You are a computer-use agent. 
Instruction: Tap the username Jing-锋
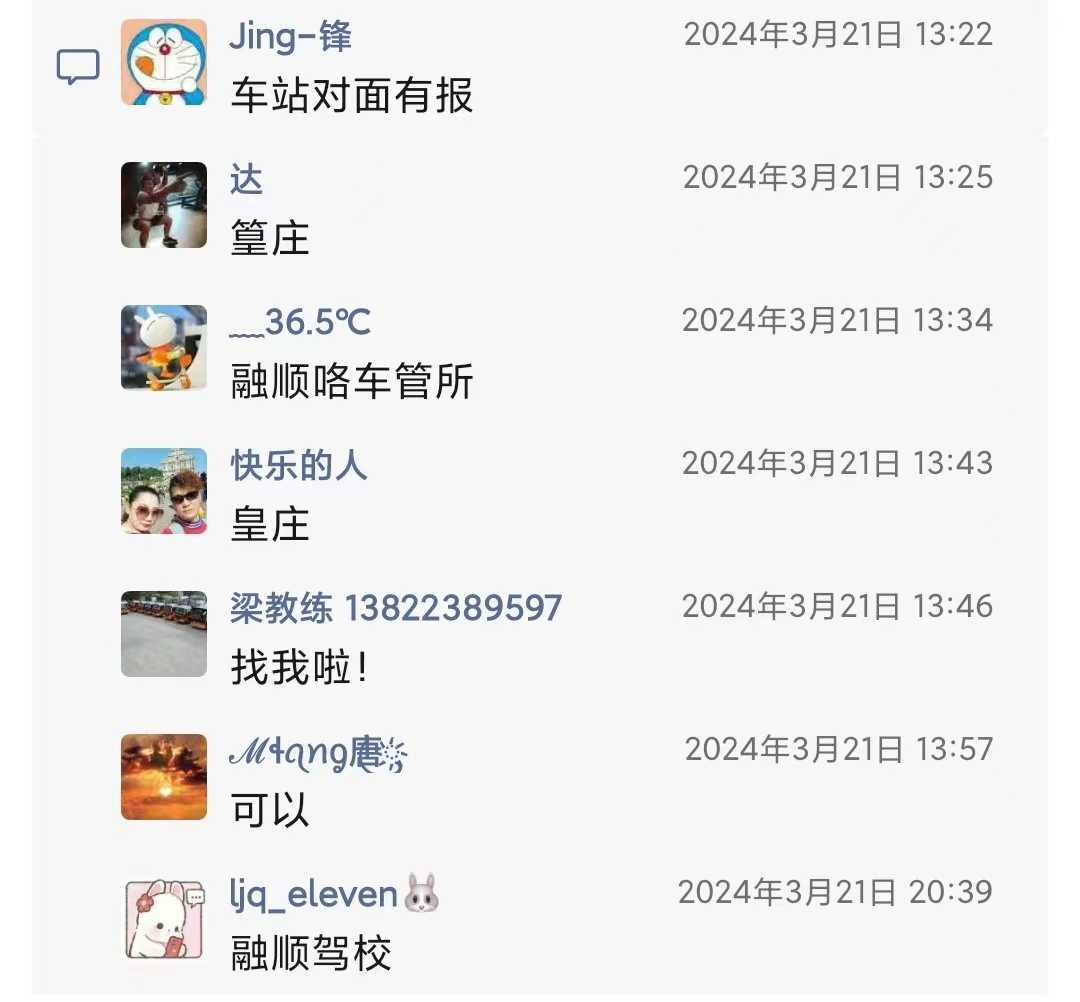(291, 36)
